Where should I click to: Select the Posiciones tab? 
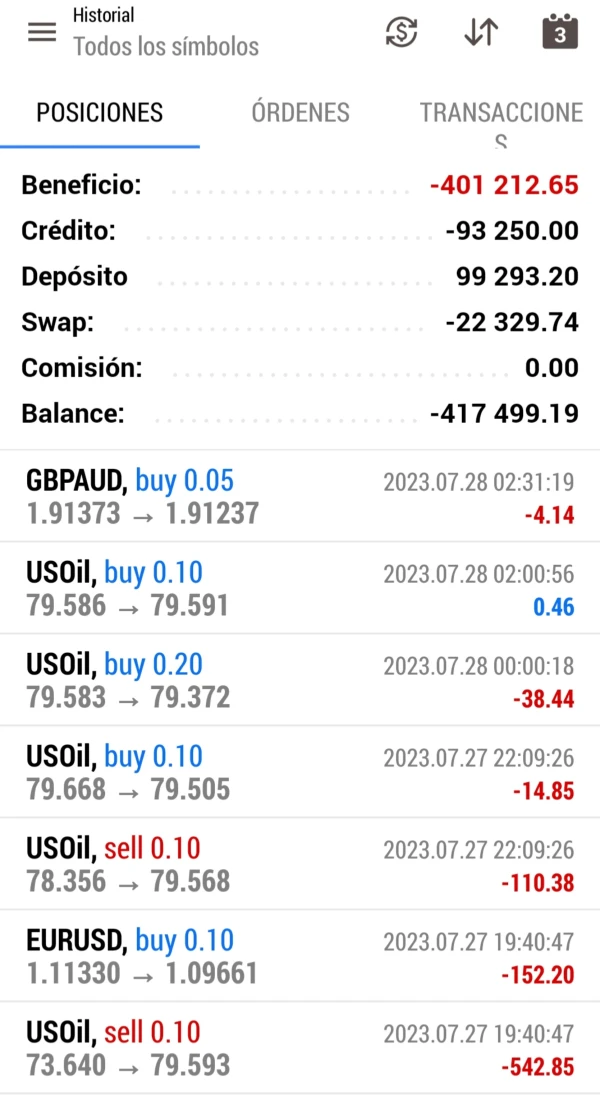coord(99,112)
